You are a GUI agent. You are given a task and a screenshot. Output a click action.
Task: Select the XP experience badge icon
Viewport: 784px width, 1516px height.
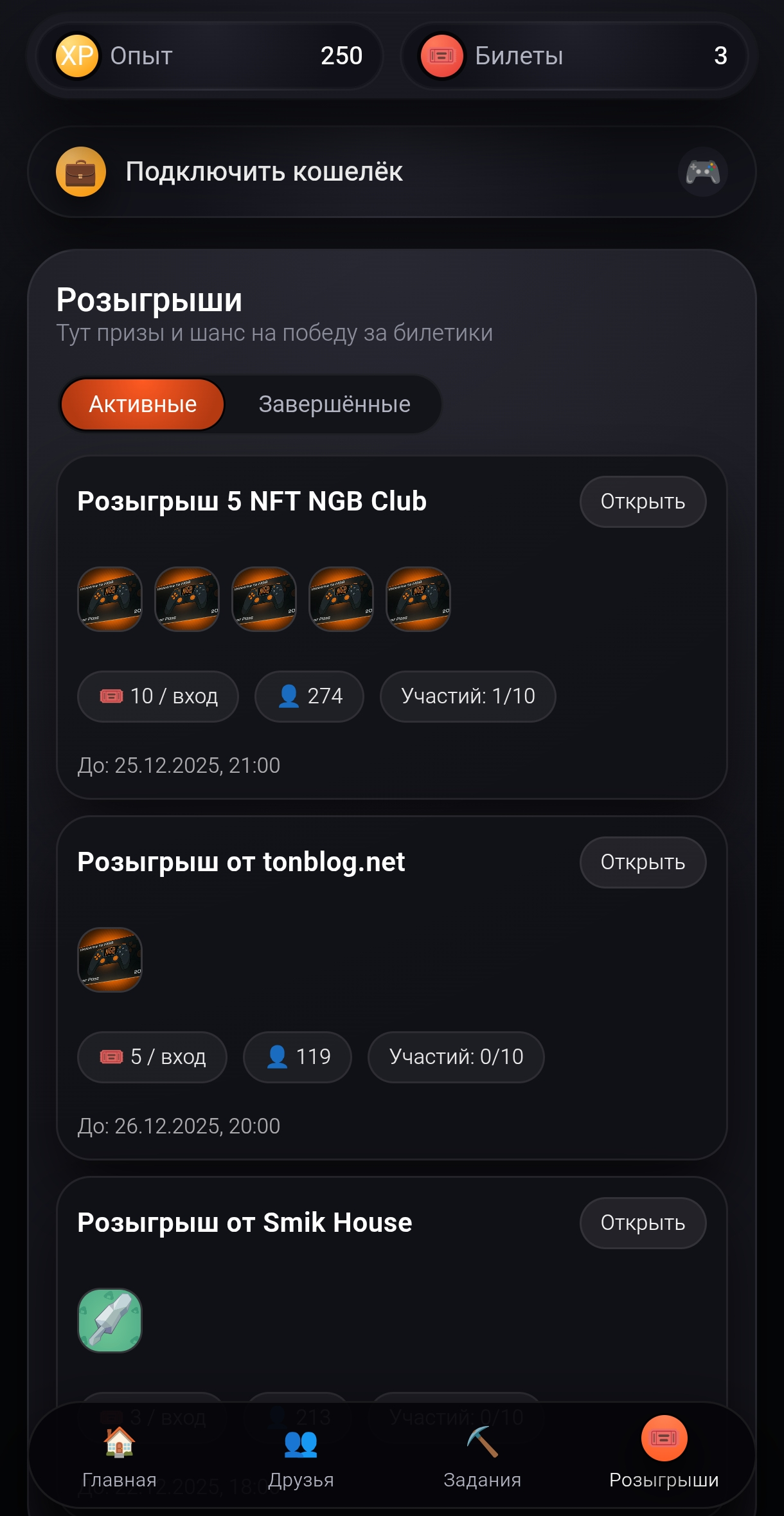click(x=76, y=57)
